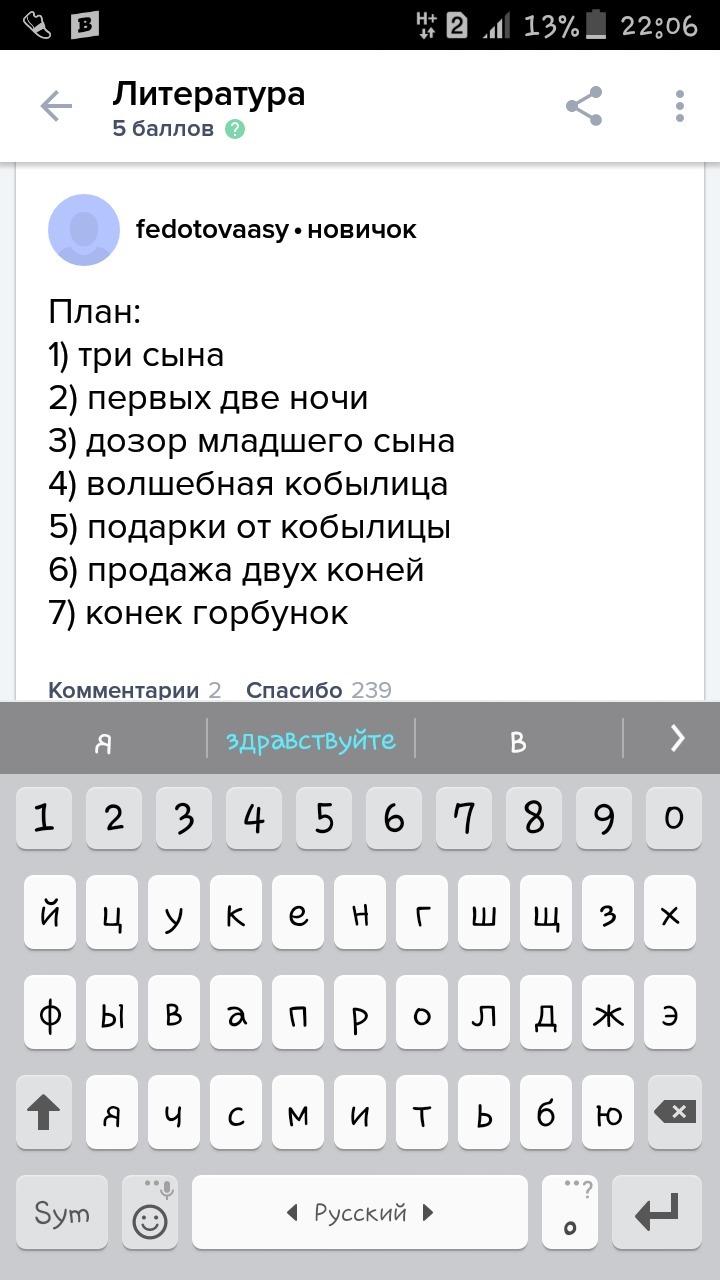Tap the backspace key
Image resolution: width=720 pixels, height=1280 pixels.
click(x=674, y=1112)
